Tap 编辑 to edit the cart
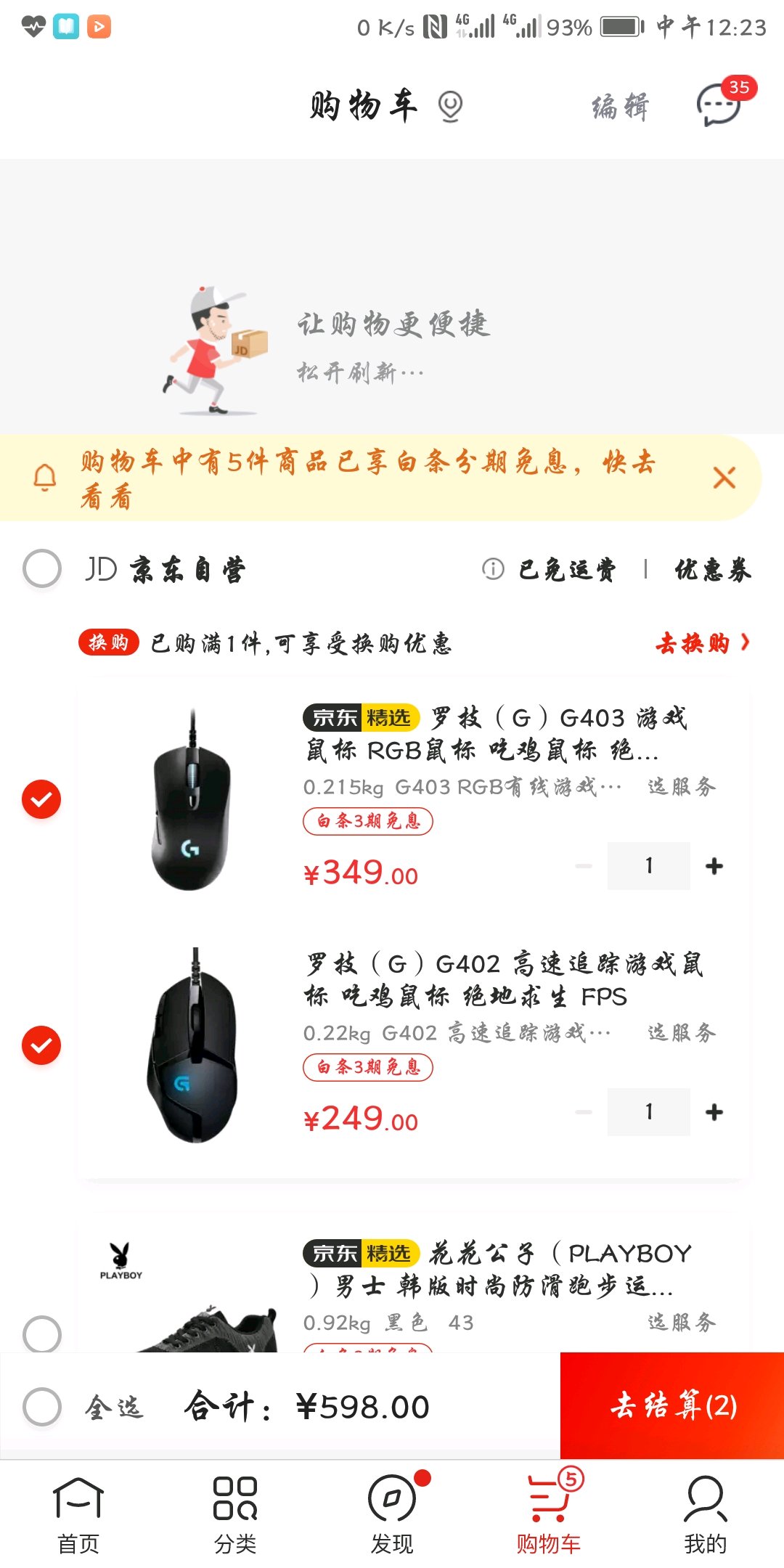 (x=620, y=106)
